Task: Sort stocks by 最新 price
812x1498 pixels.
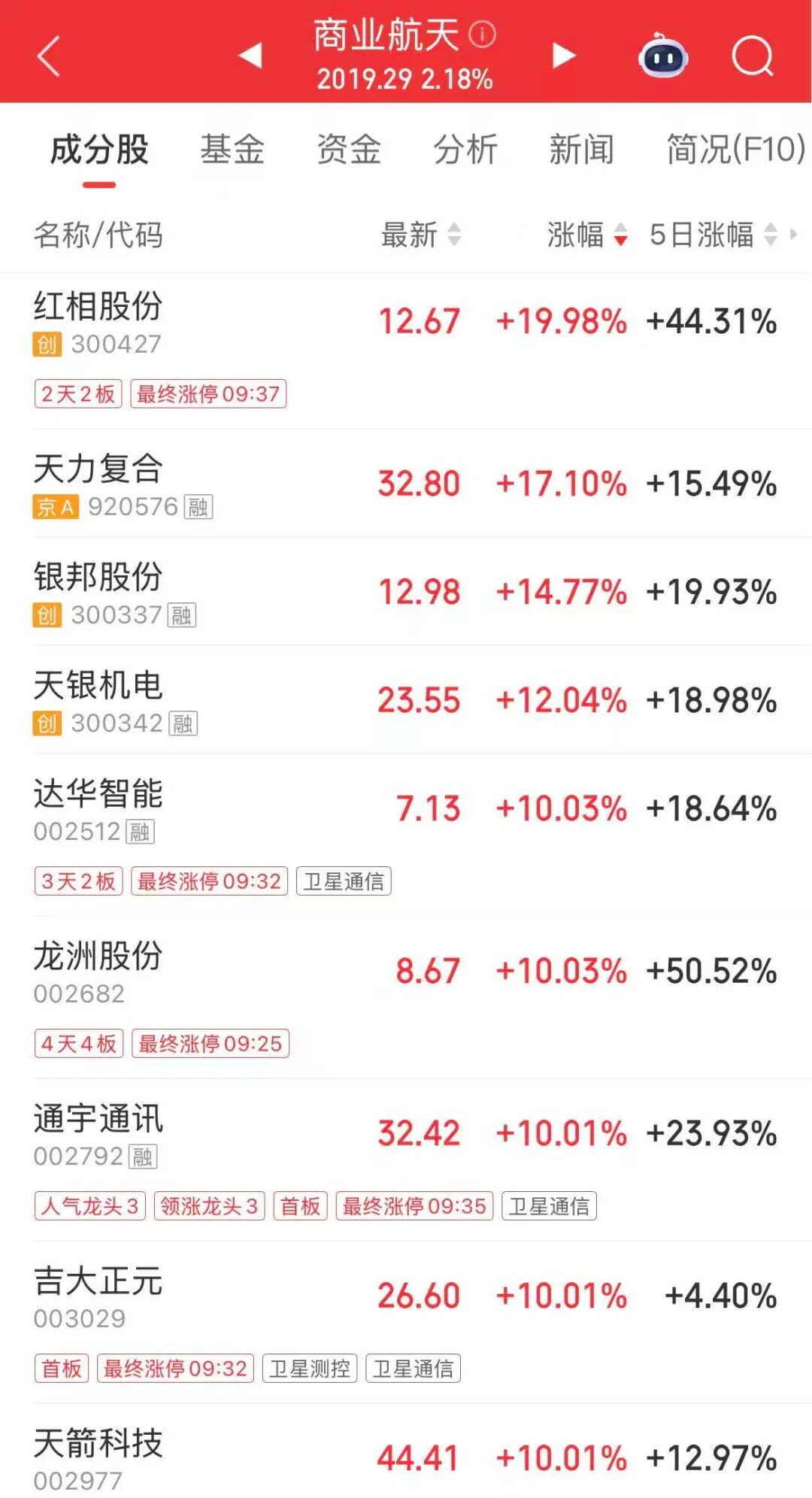Action: point(420,235)
